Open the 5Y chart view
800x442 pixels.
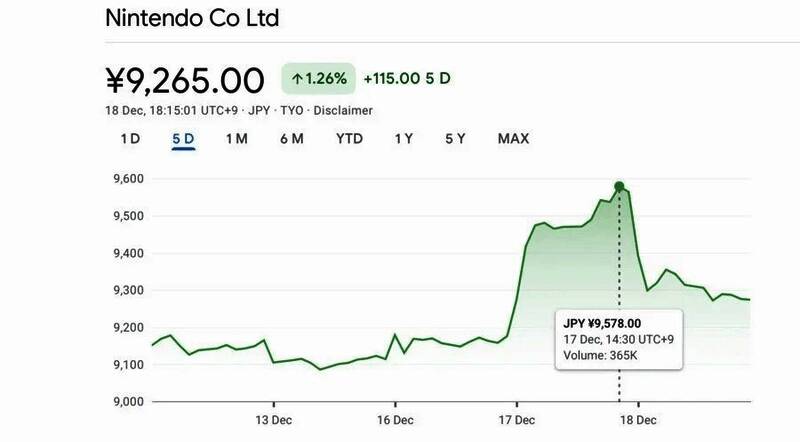(x=455, y=138)
